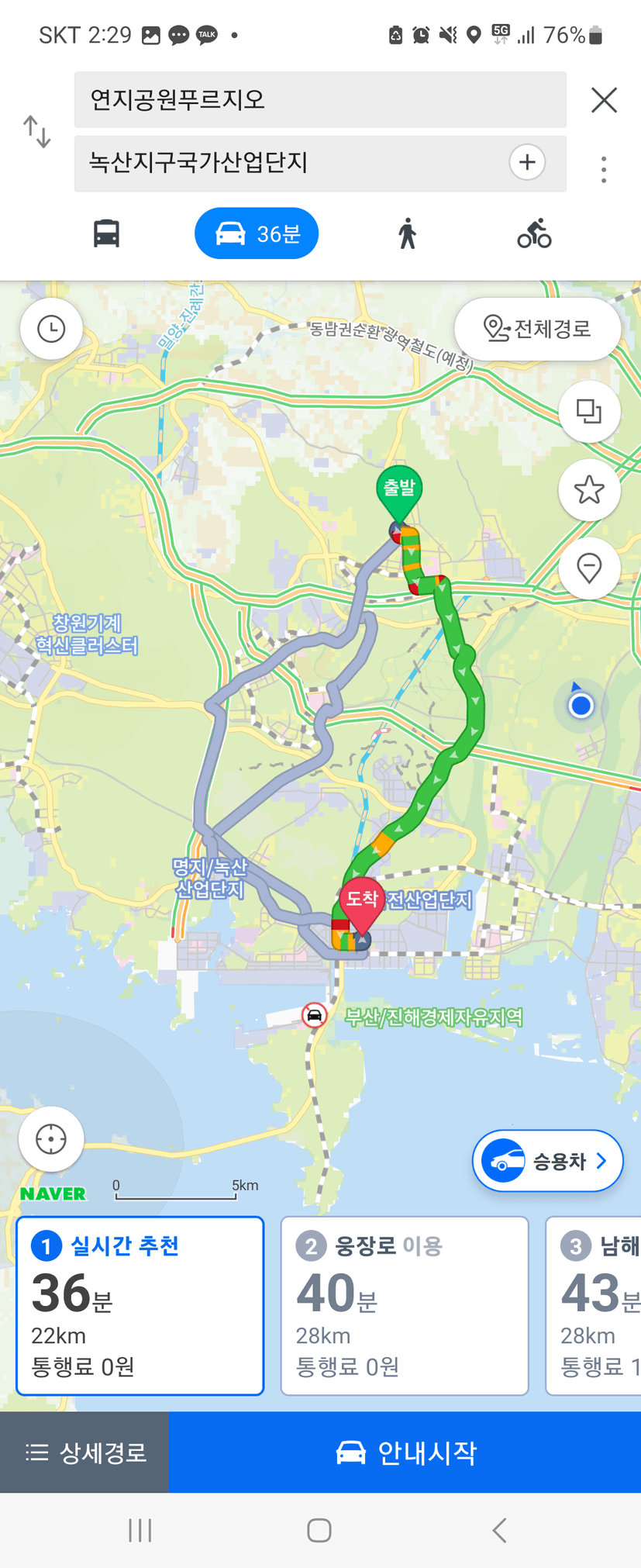
Task: Show the full route with 전체경로
Action: pyautogui.click(x=537, y=329)
